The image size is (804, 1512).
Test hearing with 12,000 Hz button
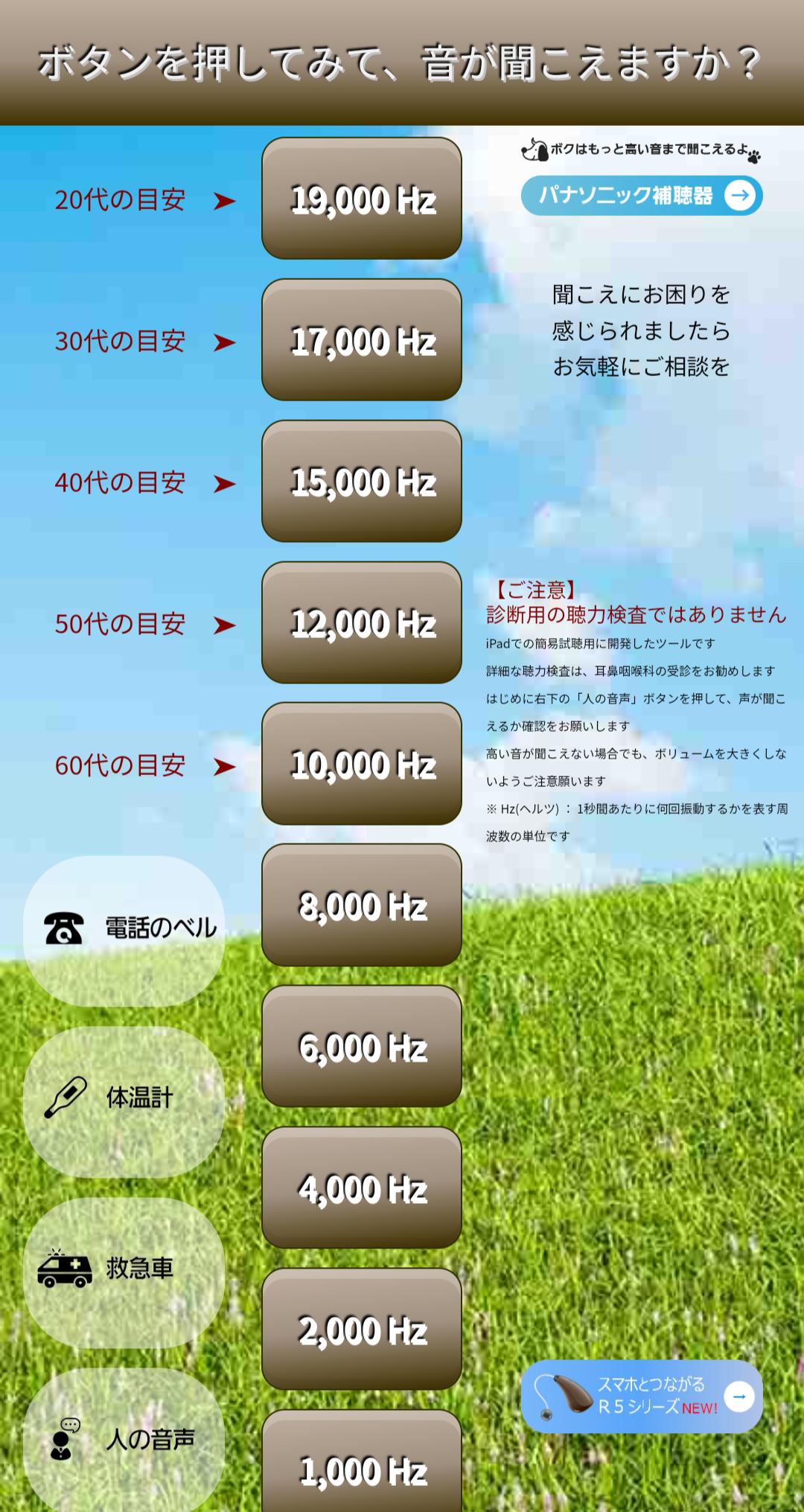(x=362, y=622)
